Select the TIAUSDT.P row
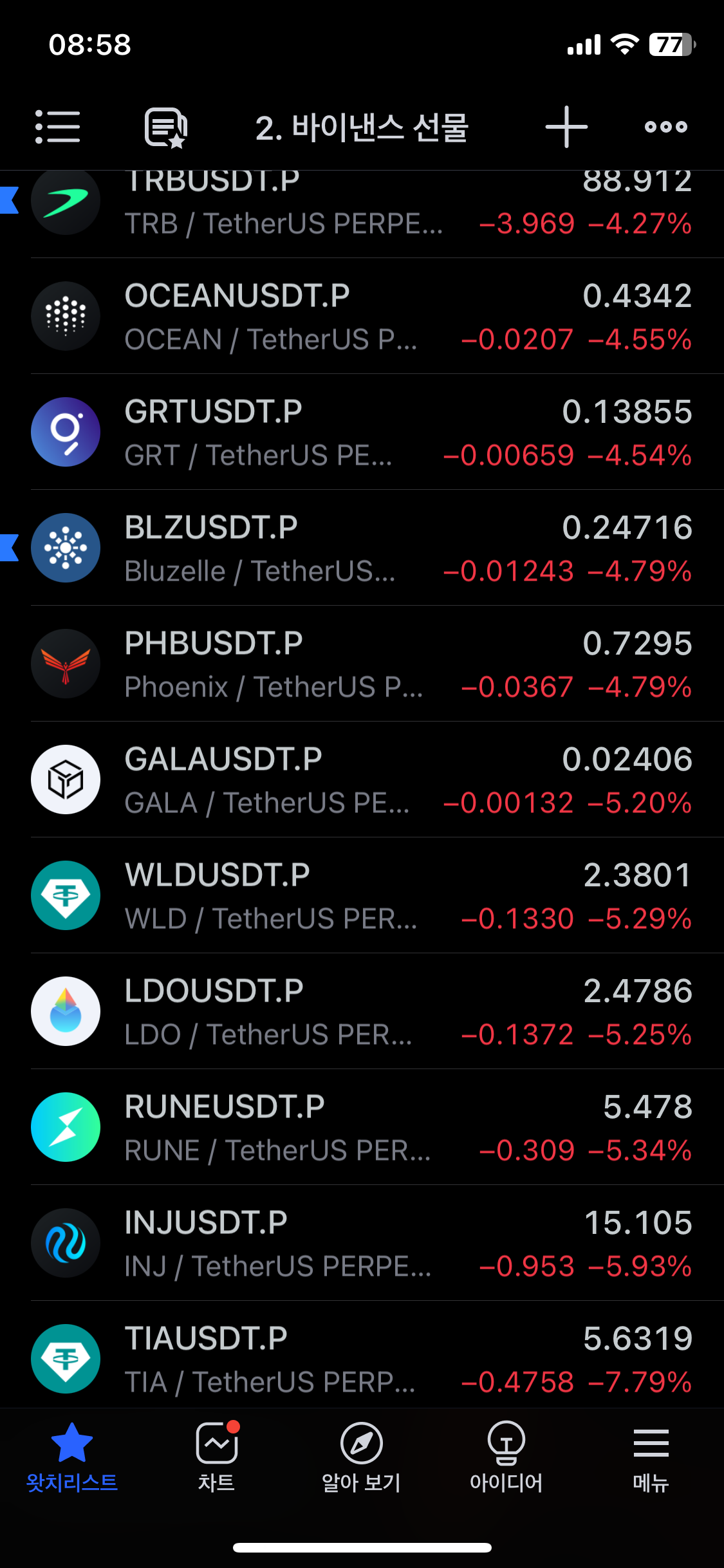This screenshot has height=1568, width=724. click(362, 1354)
